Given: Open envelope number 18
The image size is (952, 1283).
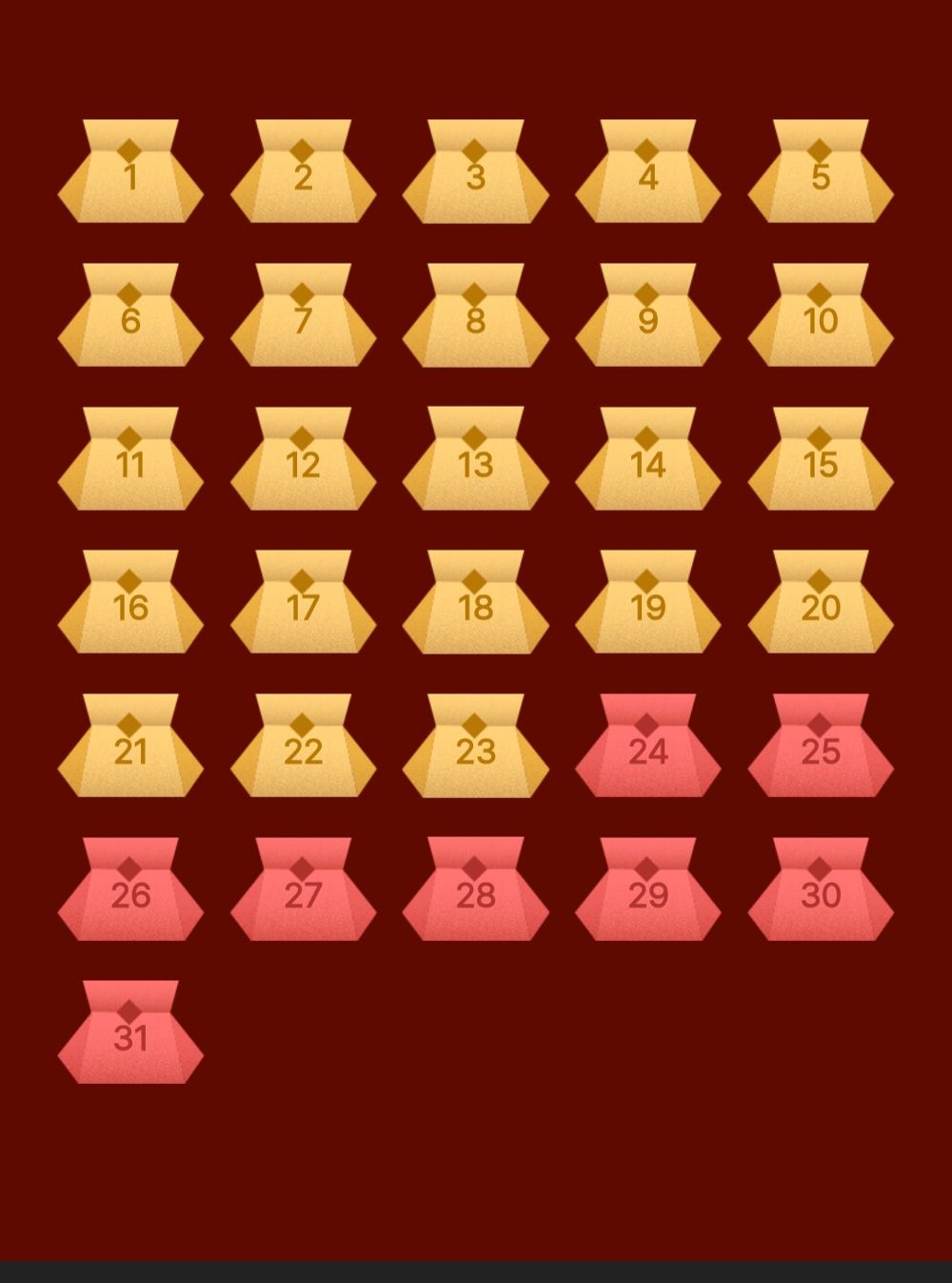Looking at the screenshot, I should click(x=475, y=603).
